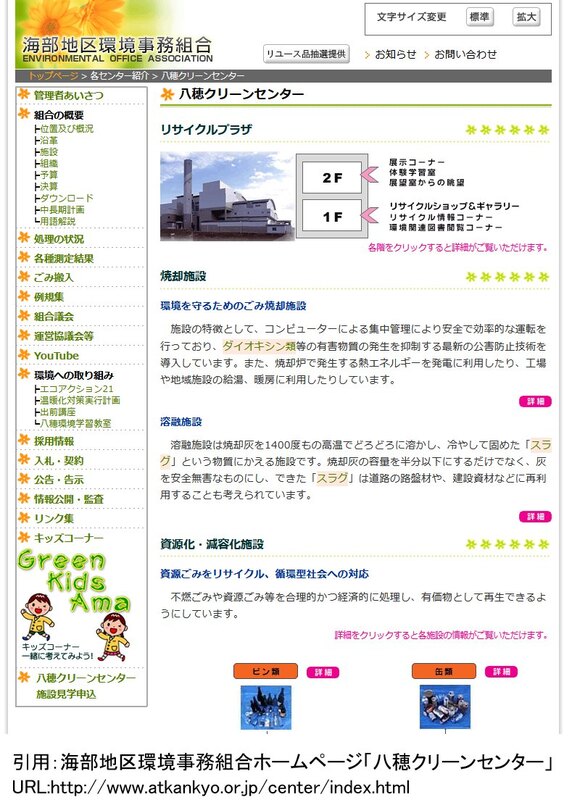Set text size to 標準

[479, 17]
